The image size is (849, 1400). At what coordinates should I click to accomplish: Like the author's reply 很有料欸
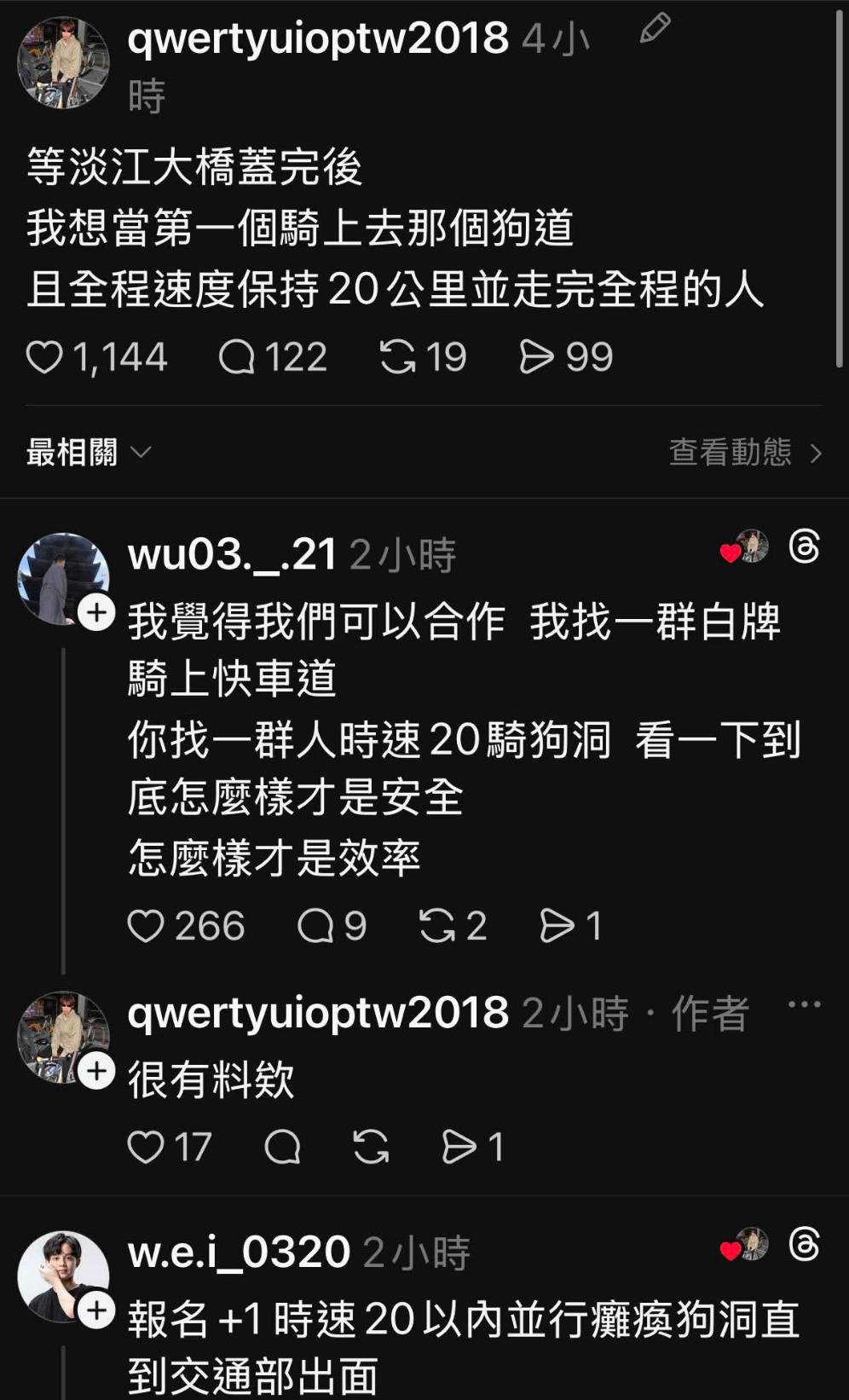(146, 1147)
